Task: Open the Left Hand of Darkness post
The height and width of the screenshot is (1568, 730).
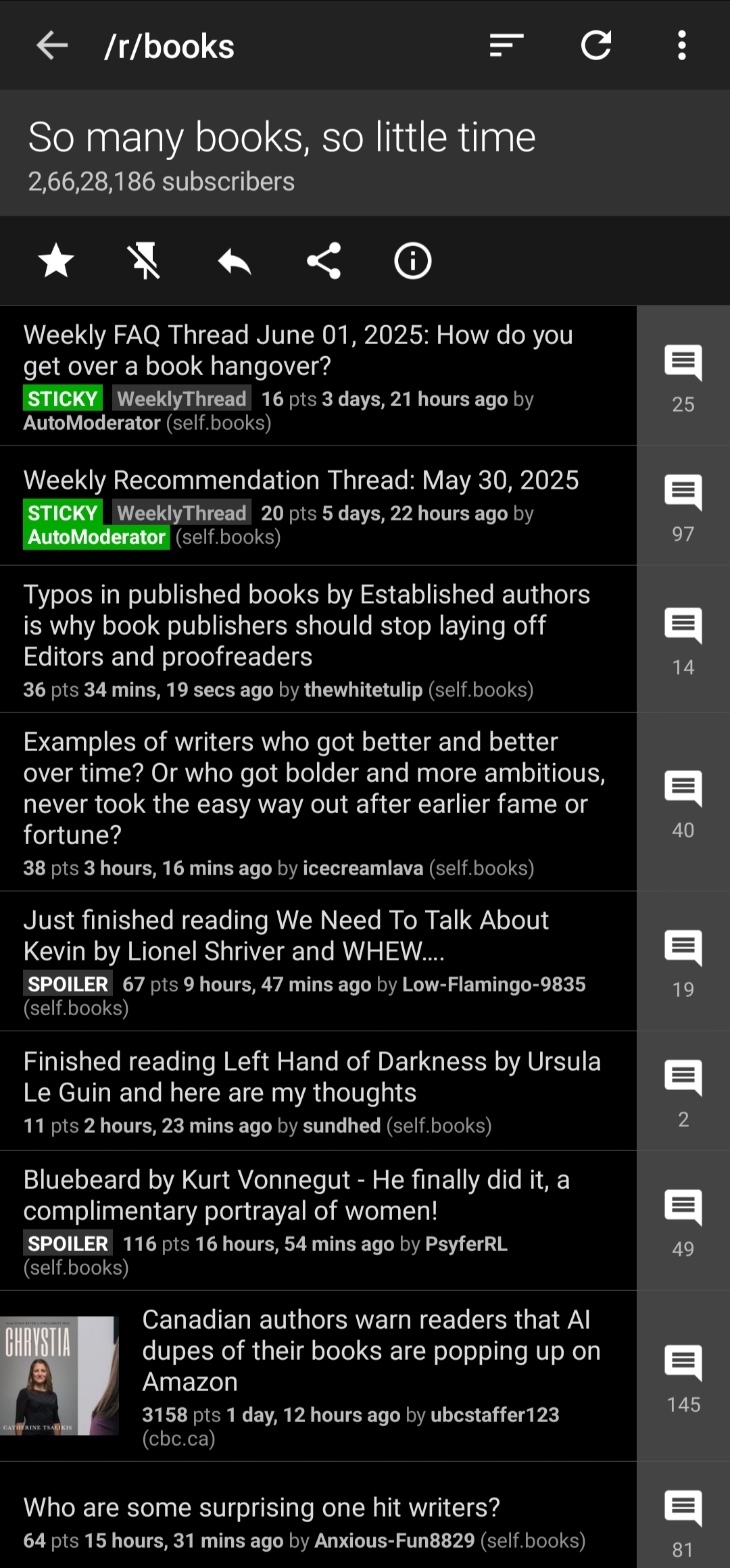Action: pyautogui.click(x=318, y=1091)
